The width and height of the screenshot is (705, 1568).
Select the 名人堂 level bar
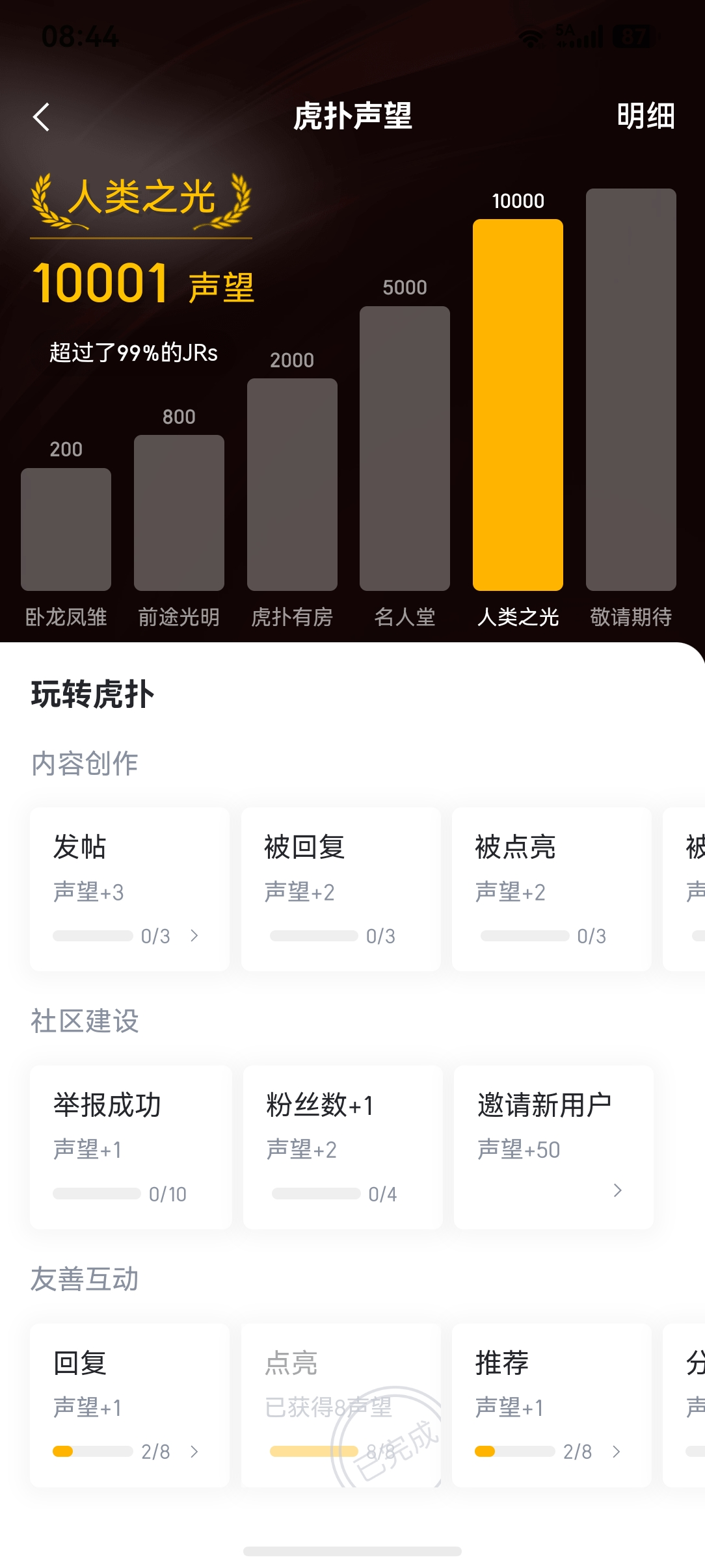tap(405, 449)
